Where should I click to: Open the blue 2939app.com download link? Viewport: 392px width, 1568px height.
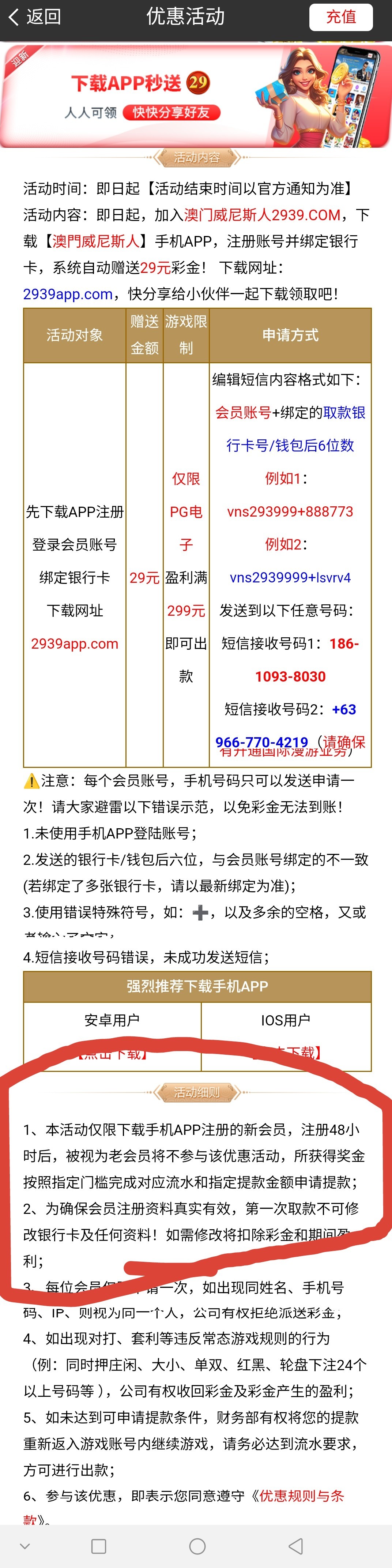point(68,294)
